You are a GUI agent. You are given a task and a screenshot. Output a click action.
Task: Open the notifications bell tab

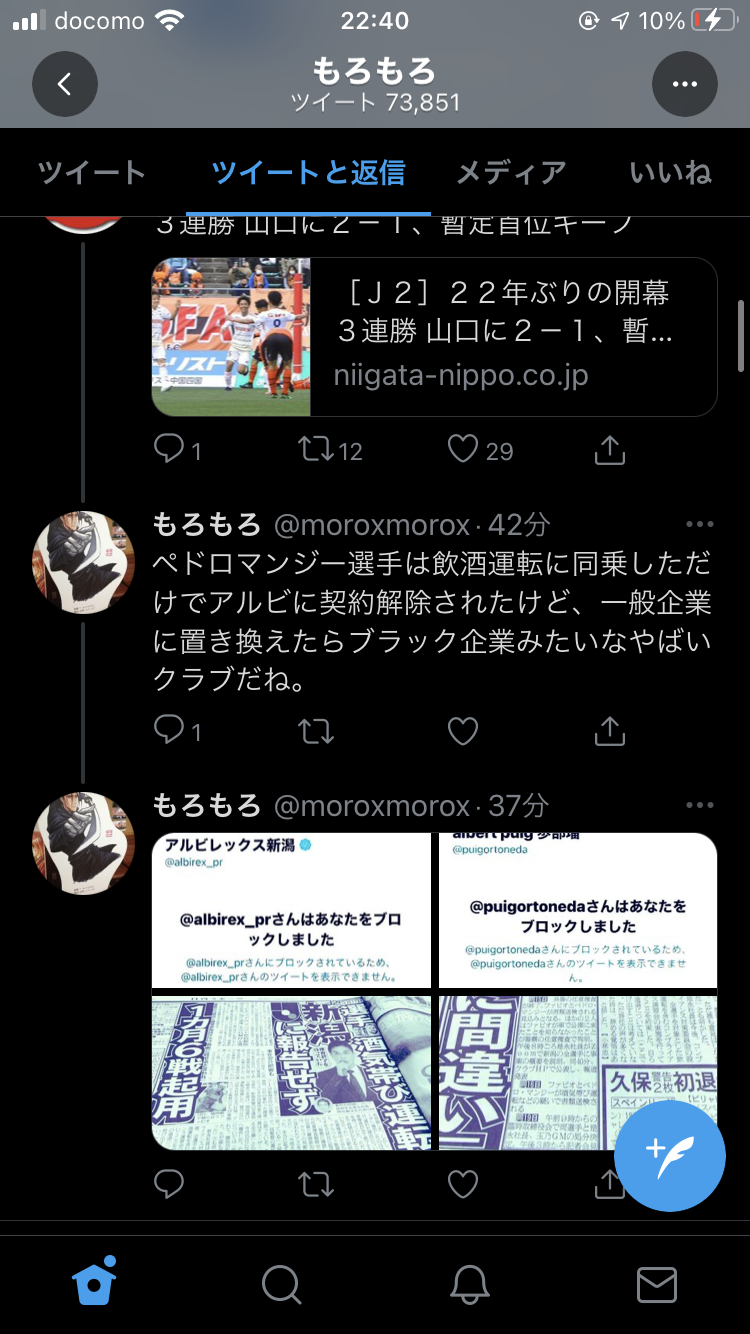click(469, 1285)
